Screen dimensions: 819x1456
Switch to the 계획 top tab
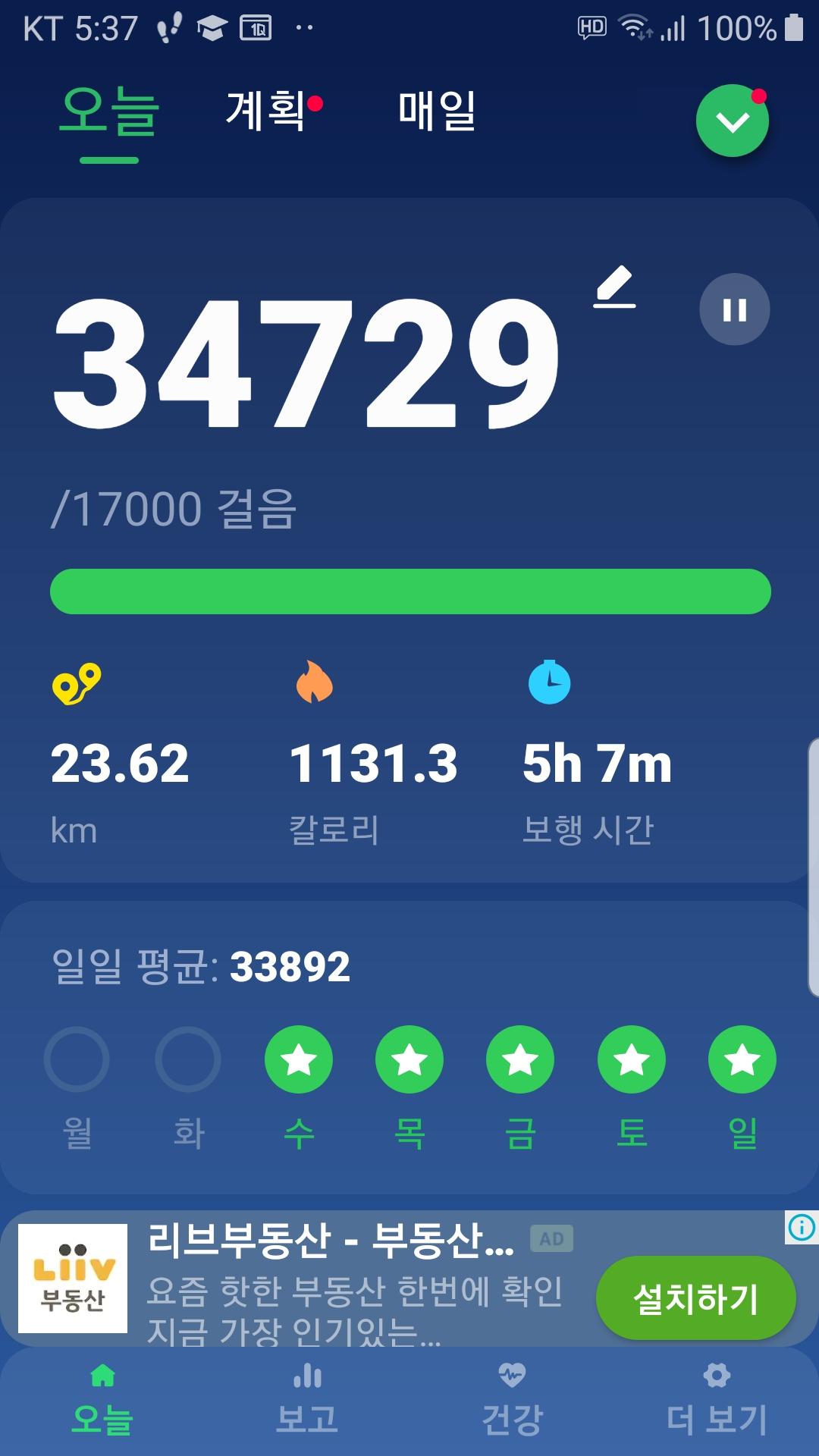pos(266,111)
